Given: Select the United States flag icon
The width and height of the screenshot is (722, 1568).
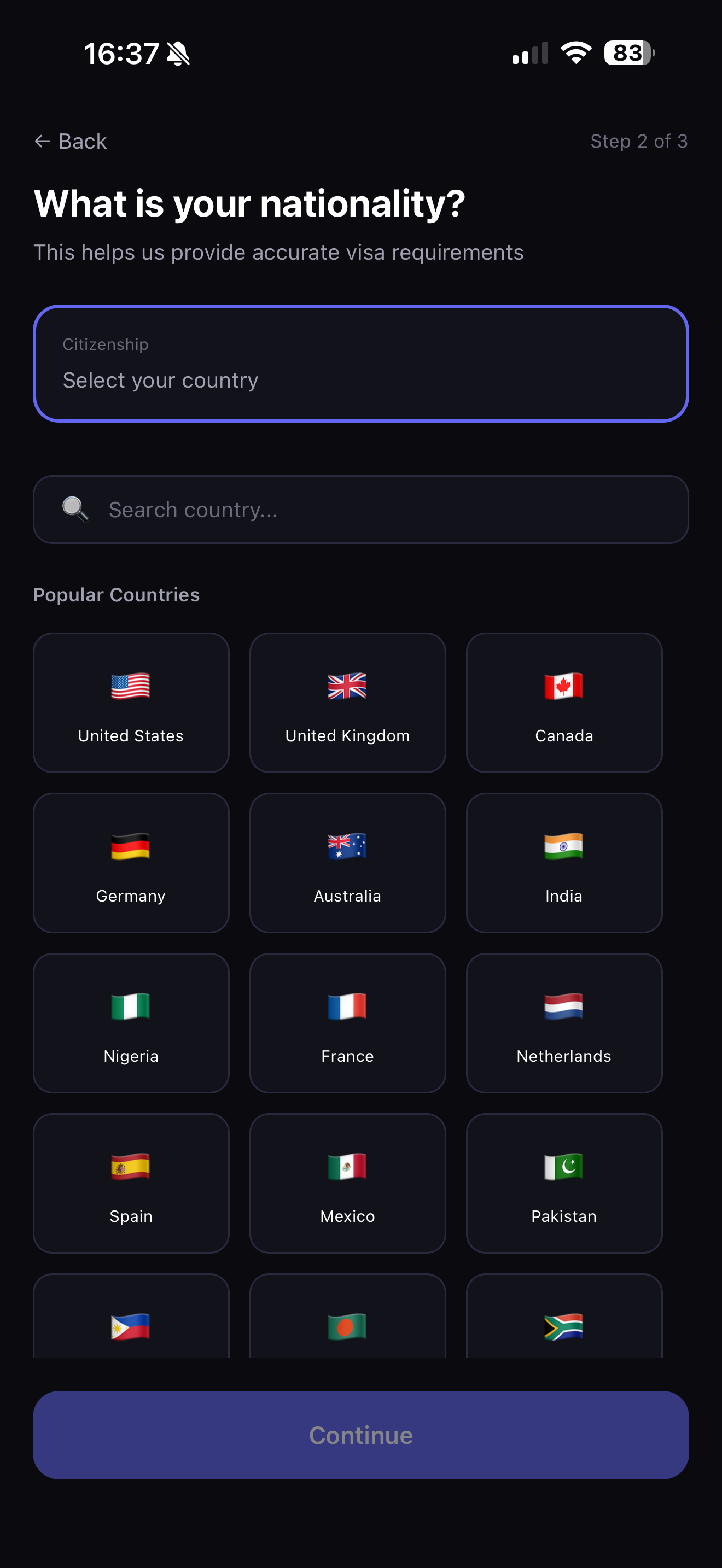Looking at the screenshot, I should [x=131, y=686].
